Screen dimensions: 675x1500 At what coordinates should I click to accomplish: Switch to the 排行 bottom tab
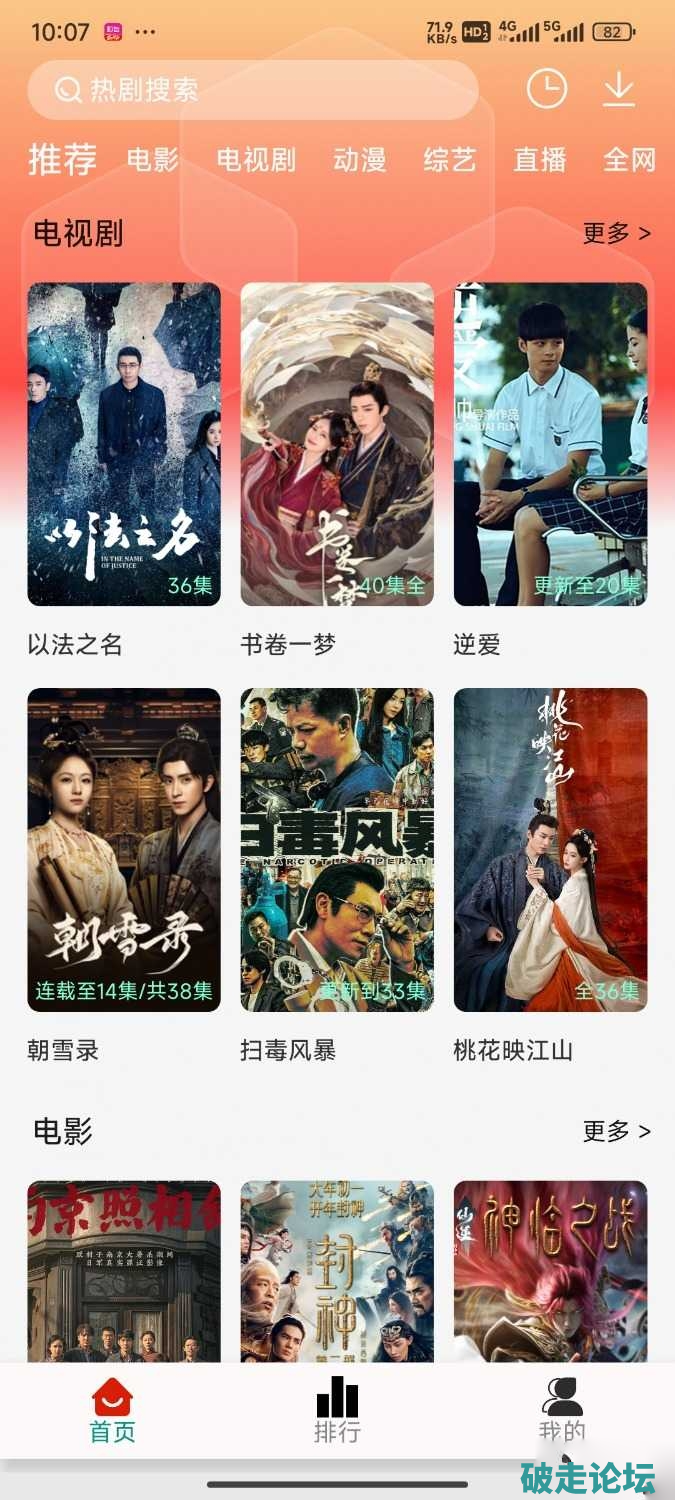pyautogui.click(x=337, y=1411)
